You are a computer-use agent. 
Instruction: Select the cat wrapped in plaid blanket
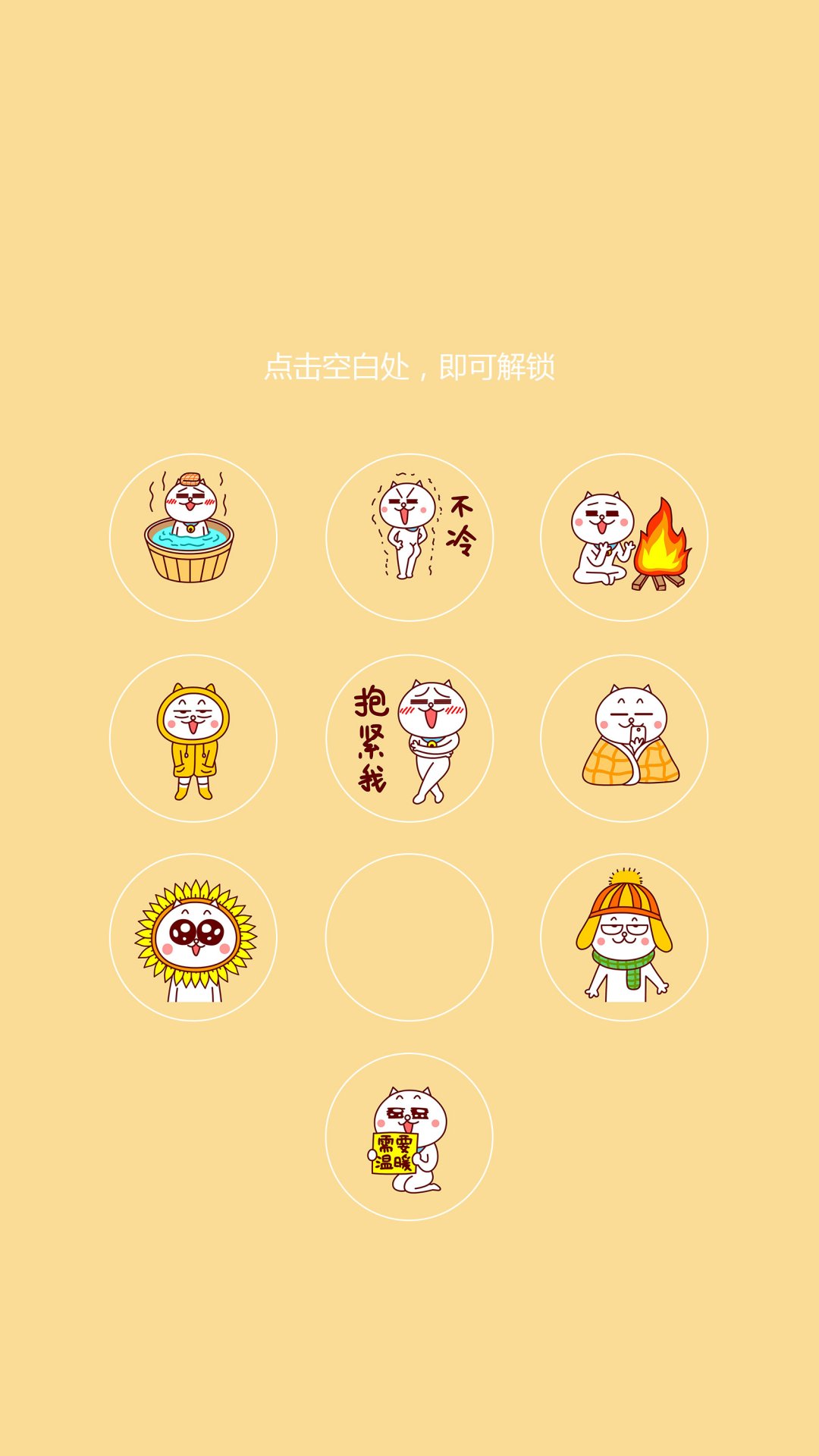[624, 738]
